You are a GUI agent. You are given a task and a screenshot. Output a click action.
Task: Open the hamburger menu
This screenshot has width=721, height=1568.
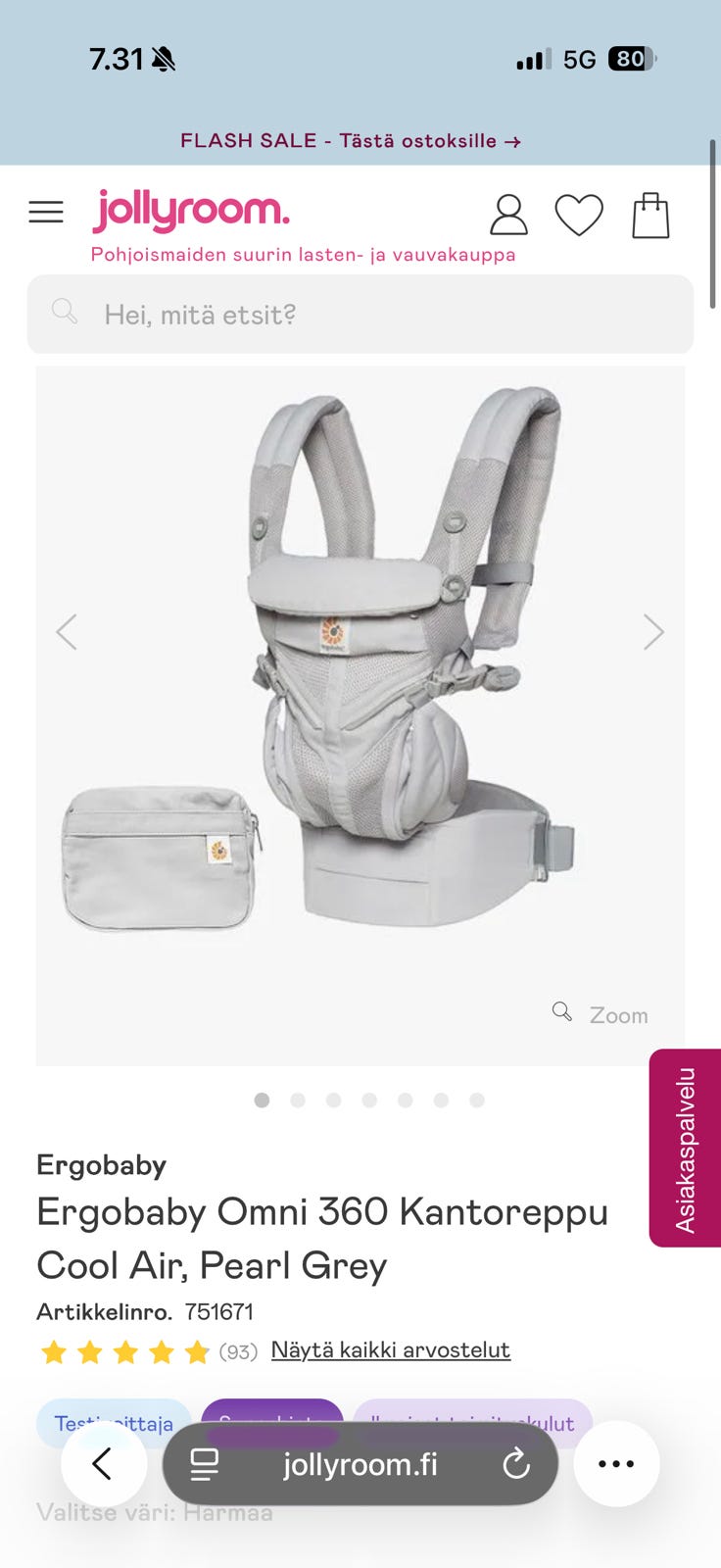click(x=46, y=212)
